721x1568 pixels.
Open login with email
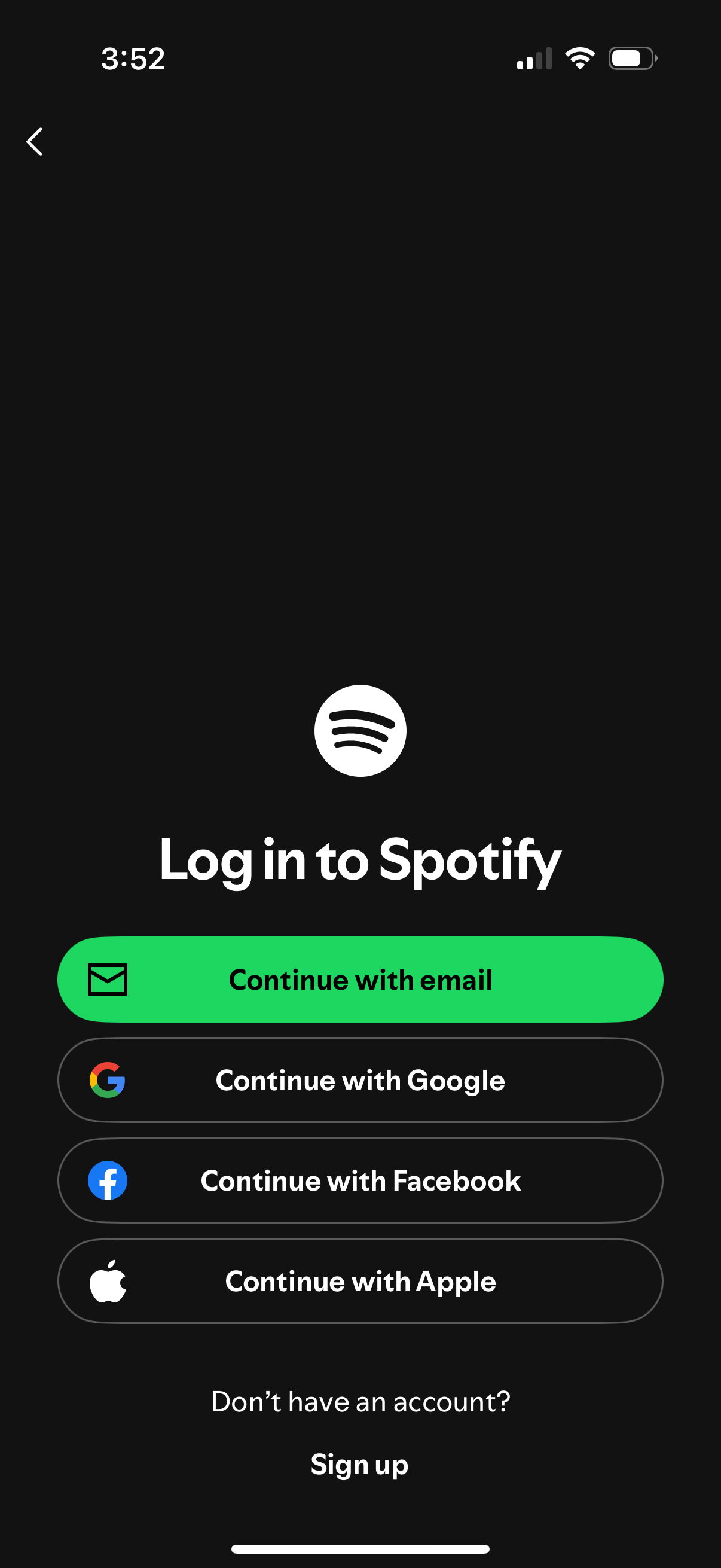(x=360, y=979)
